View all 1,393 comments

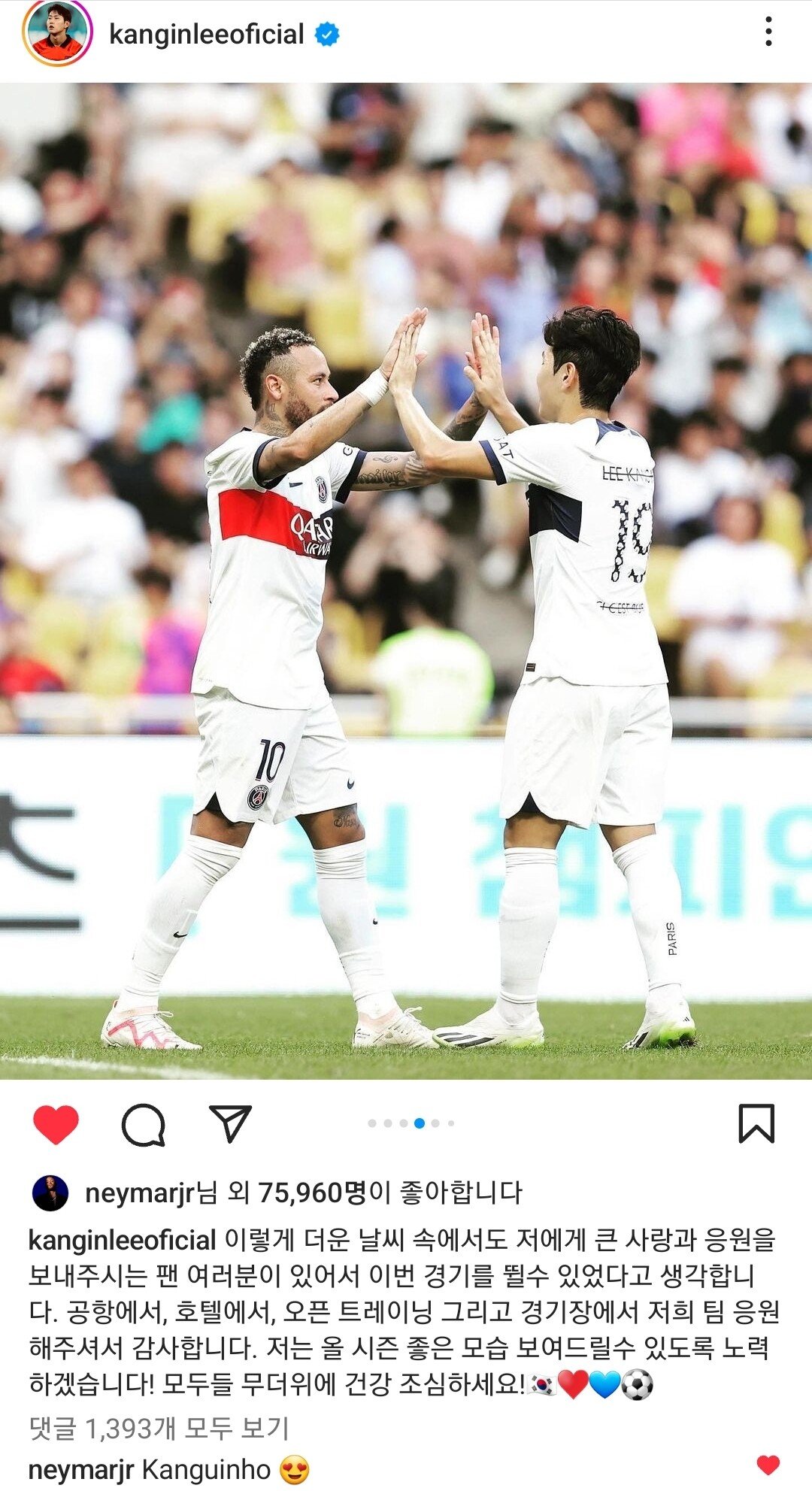[x=159, y=1428]
